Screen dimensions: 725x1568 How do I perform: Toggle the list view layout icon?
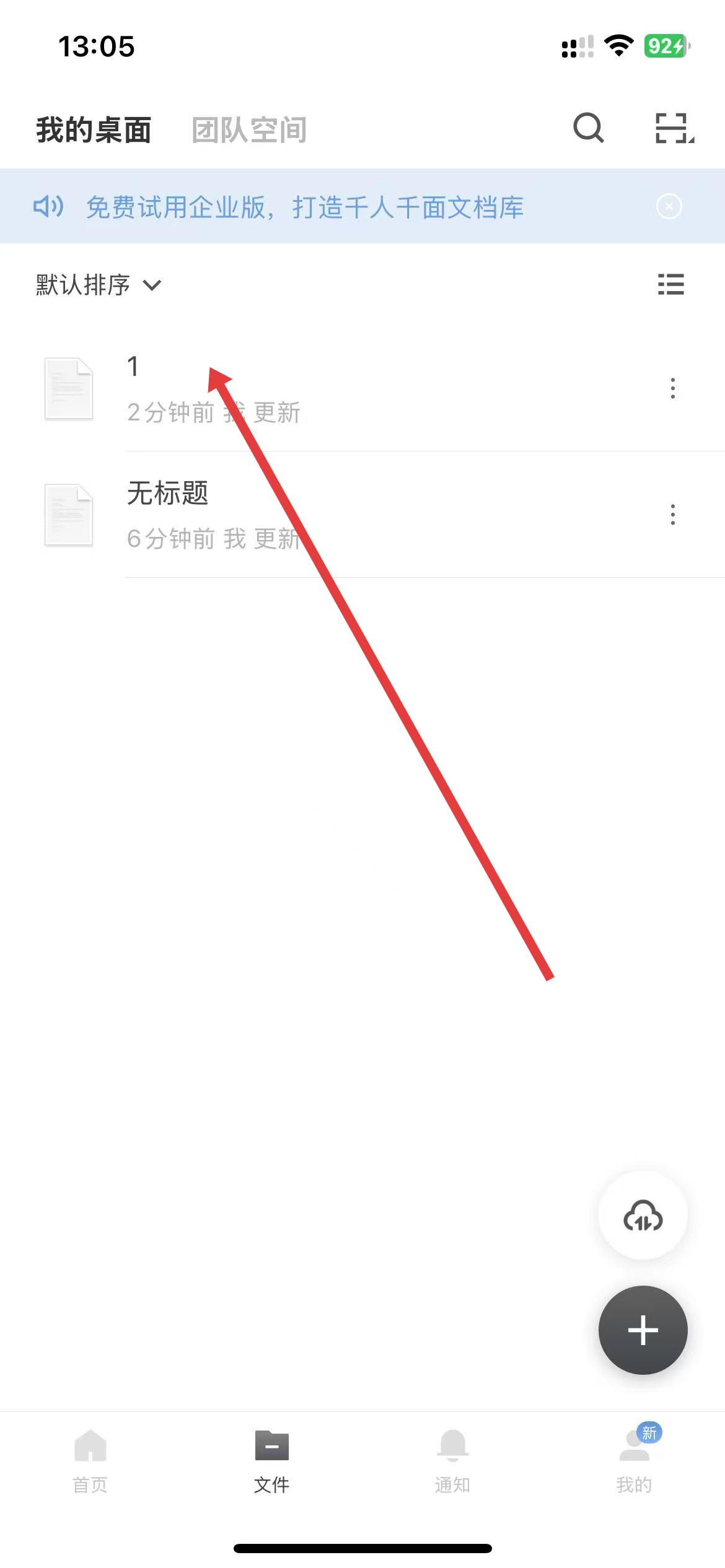(x=670, y=285)
